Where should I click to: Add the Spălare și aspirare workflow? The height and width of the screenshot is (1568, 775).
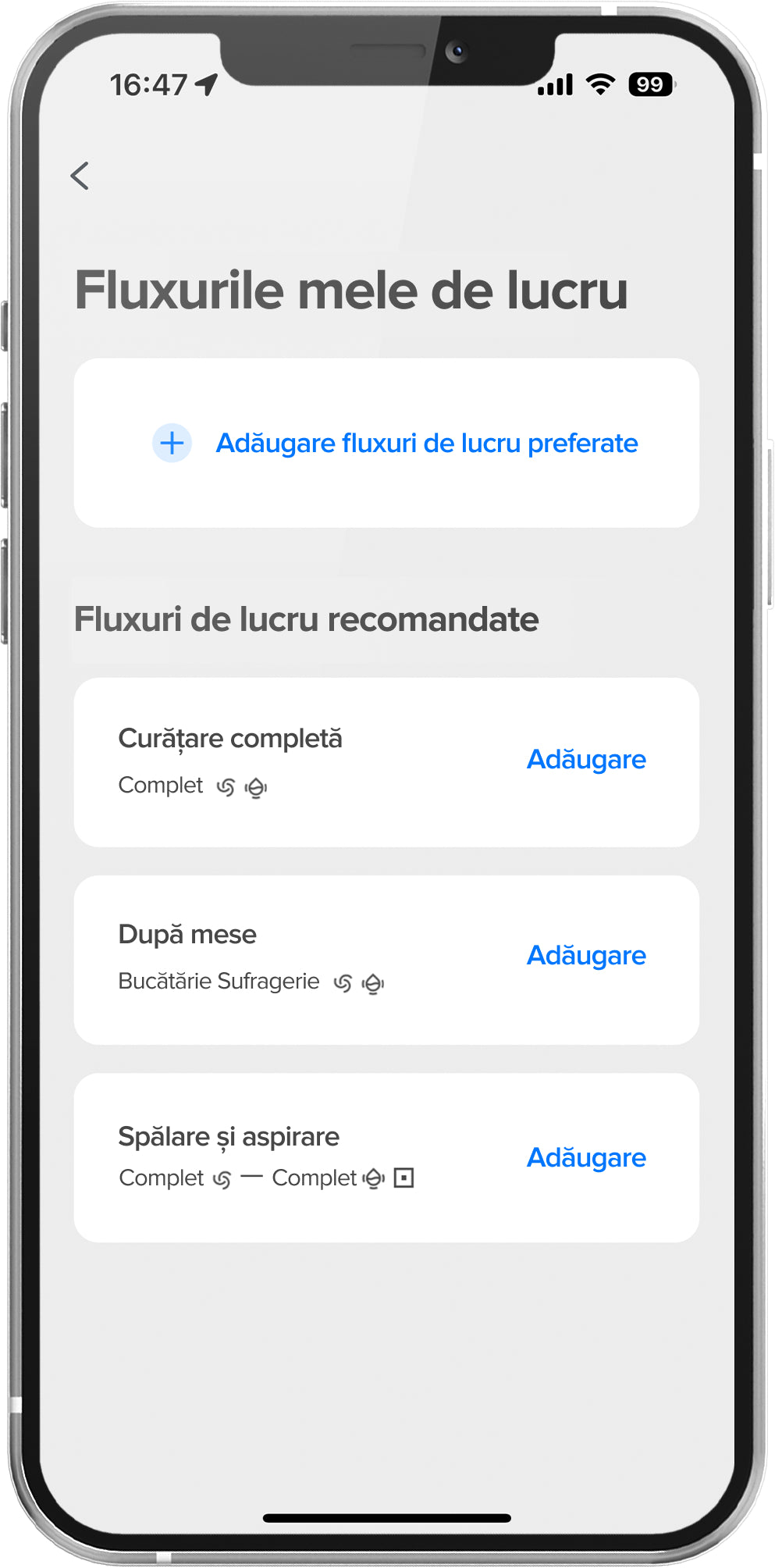point(586,1158)
